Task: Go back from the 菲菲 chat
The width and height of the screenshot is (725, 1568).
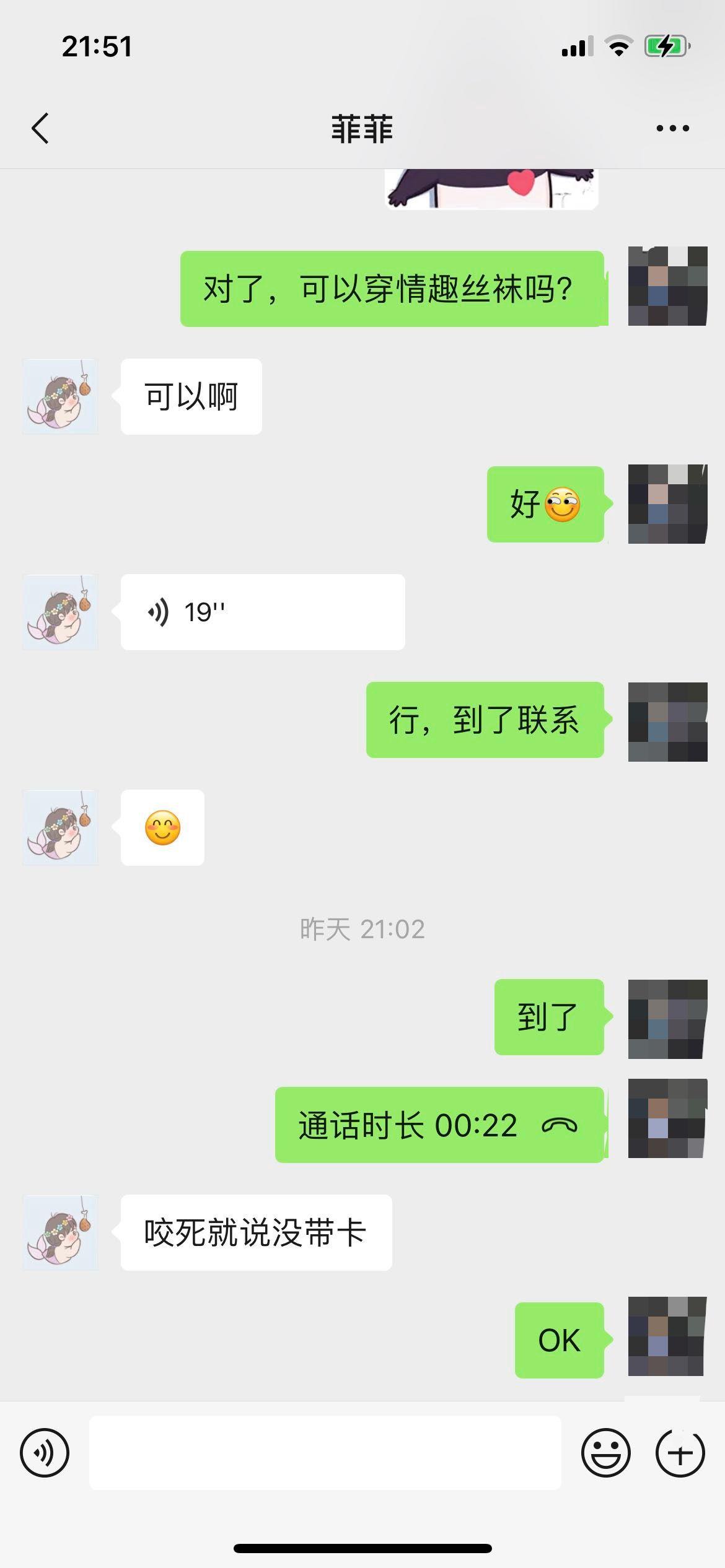Action: click(41, 129)
